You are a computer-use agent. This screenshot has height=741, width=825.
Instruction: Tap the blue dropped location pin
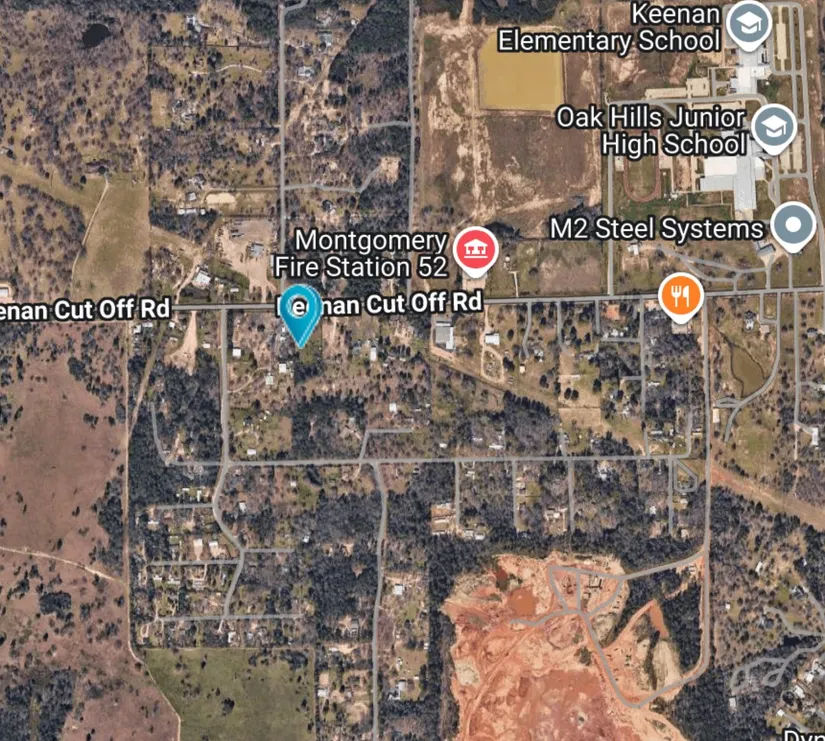pyautogui.click(x=299, y=311)
